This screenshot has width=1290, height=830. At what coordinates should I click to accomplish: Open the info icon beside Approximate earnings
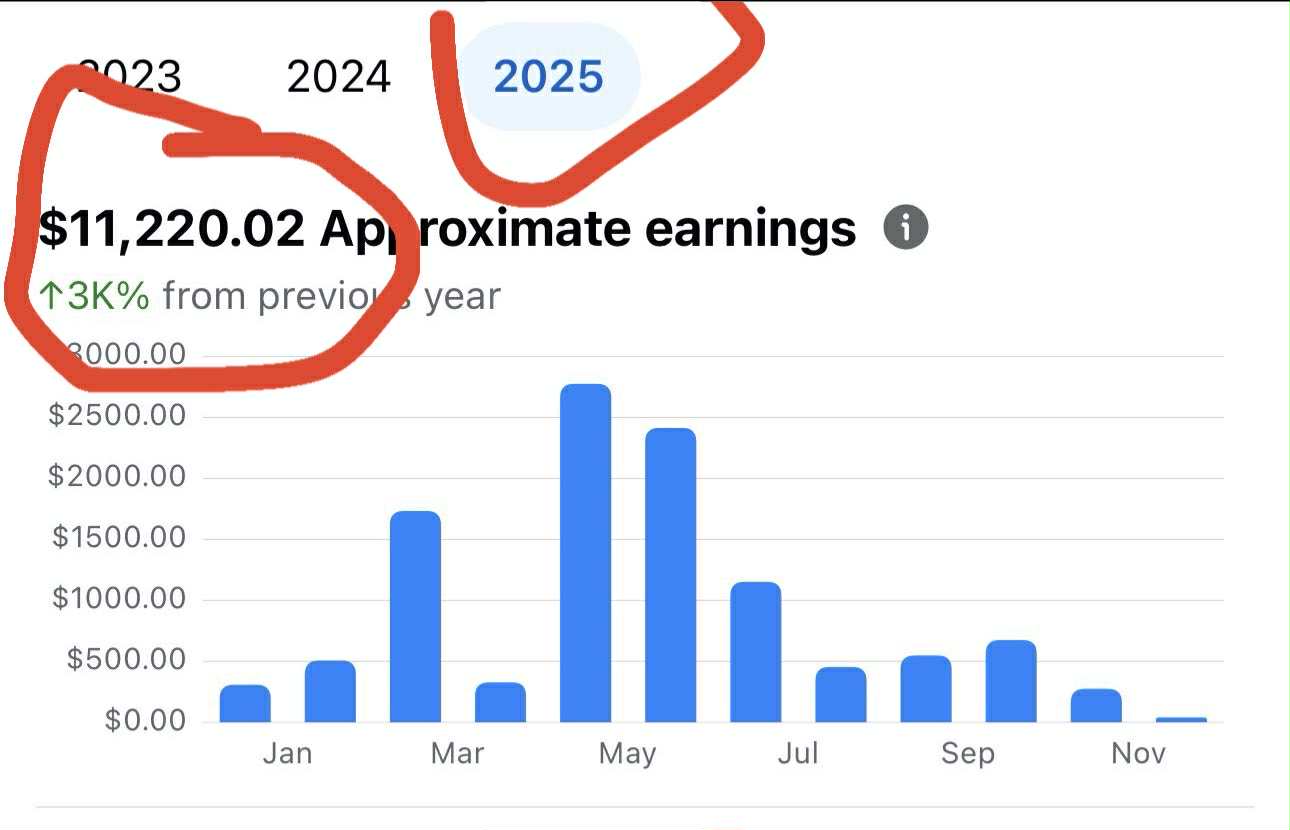(x=906, y=229)
